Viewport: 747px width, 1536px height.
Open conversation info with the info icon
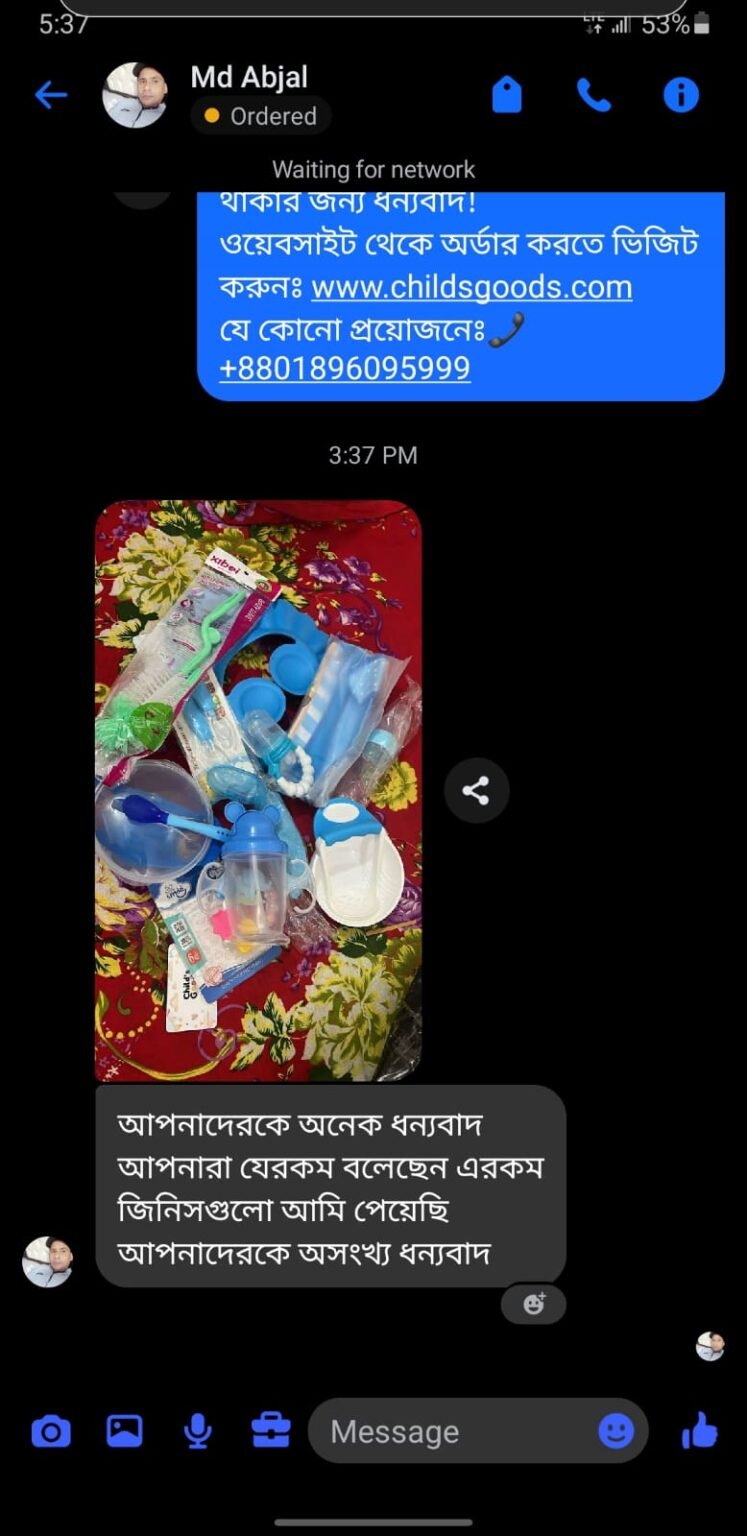coord(681,95)
